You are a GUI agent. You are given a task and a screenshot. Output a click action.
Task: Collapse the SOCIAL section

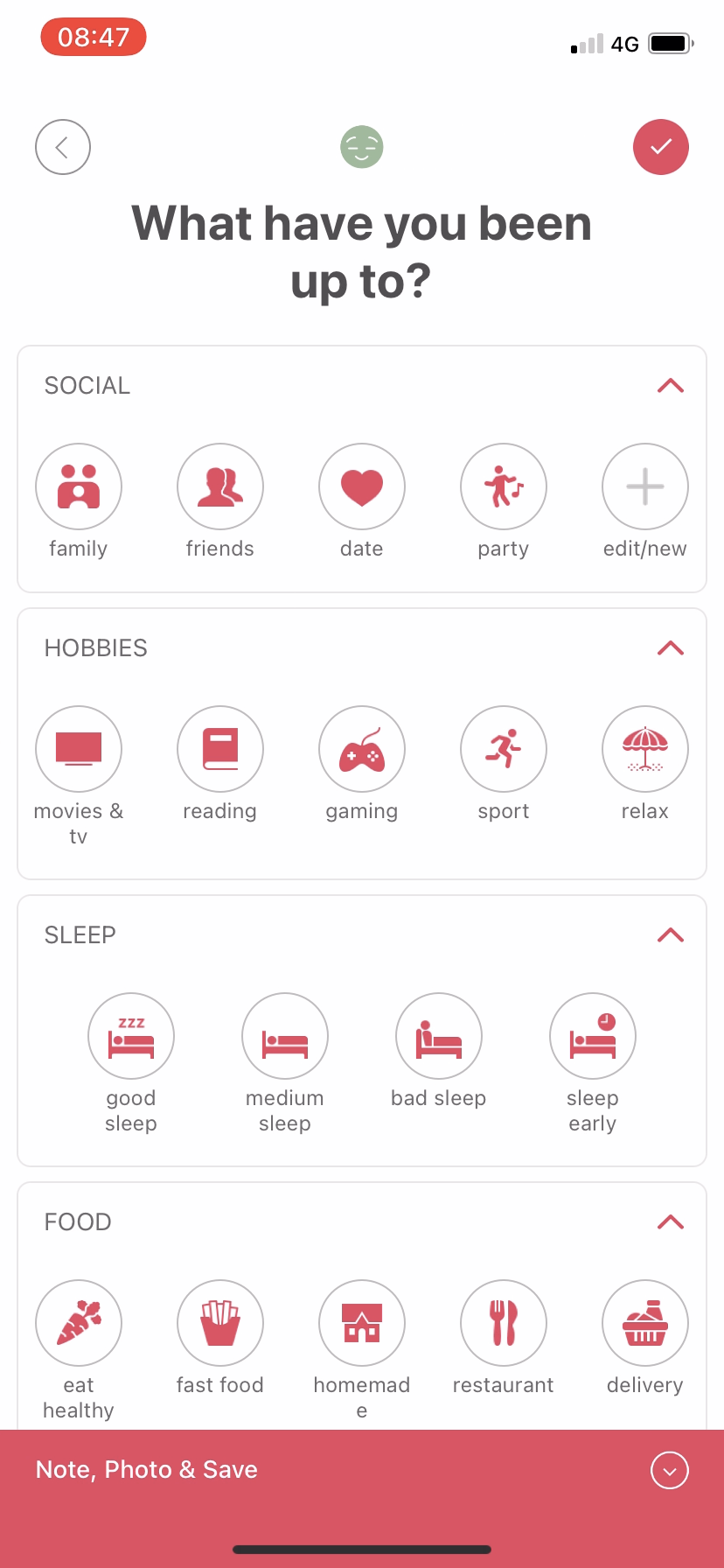coord(670,385)
